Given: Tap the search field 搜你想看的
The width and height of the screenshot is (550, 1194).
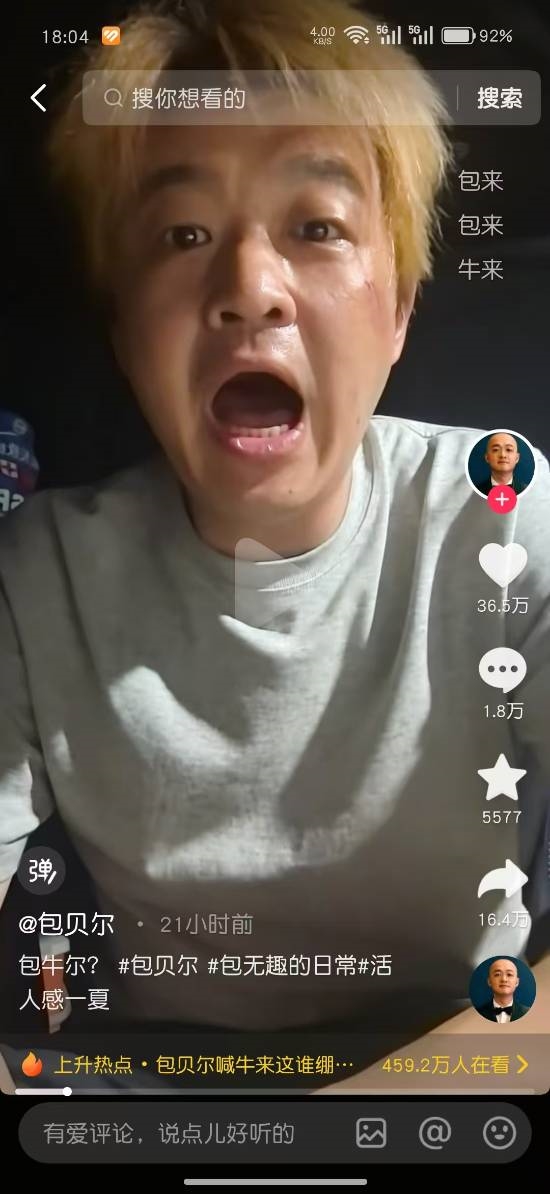Looking at the screenshot, I should coord(274,98).
